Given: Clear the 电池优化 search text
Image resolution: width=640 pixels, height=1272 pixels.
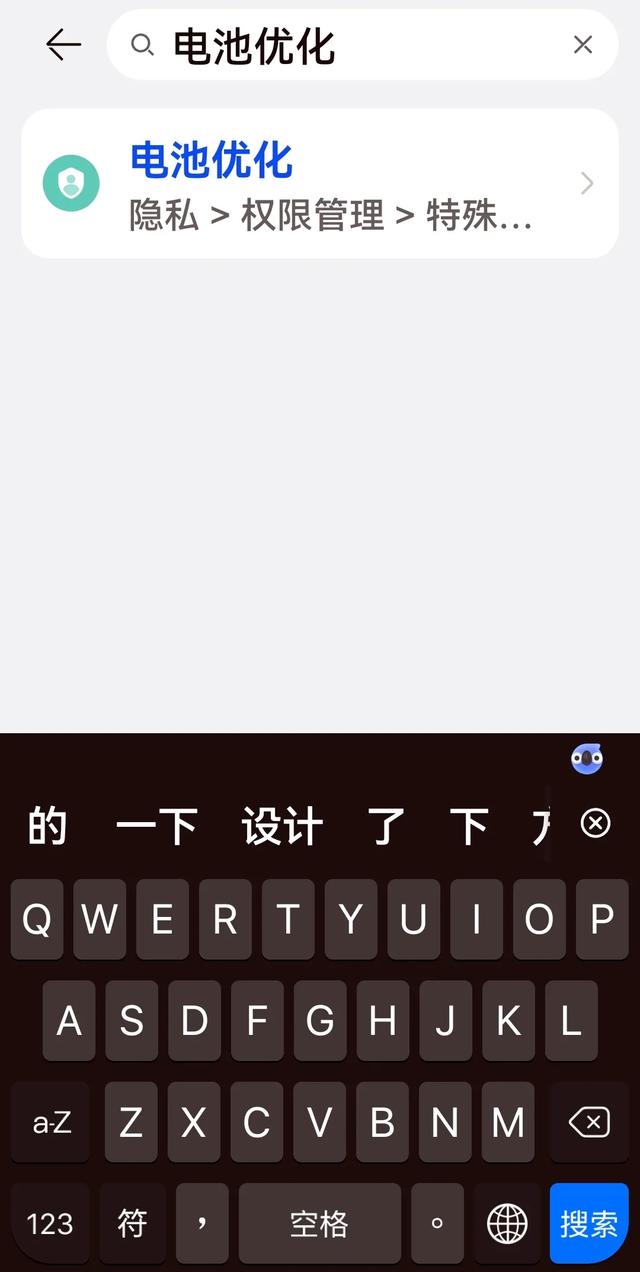Looking at the screenshot, I should pyautogui.click(x=583, y=44).
